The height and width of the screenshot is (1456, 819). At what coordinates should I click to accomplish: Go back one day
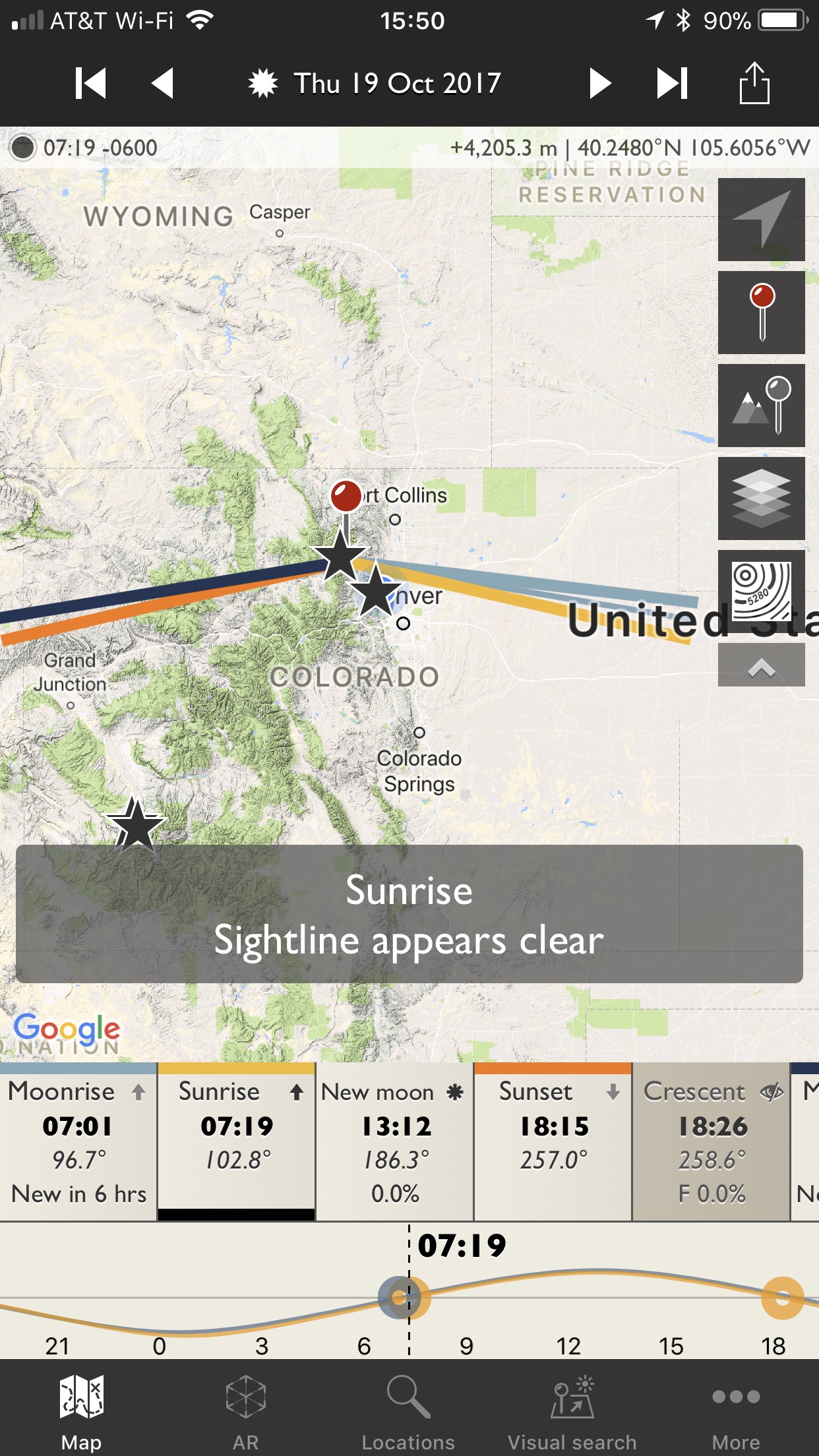pos(162,83)
